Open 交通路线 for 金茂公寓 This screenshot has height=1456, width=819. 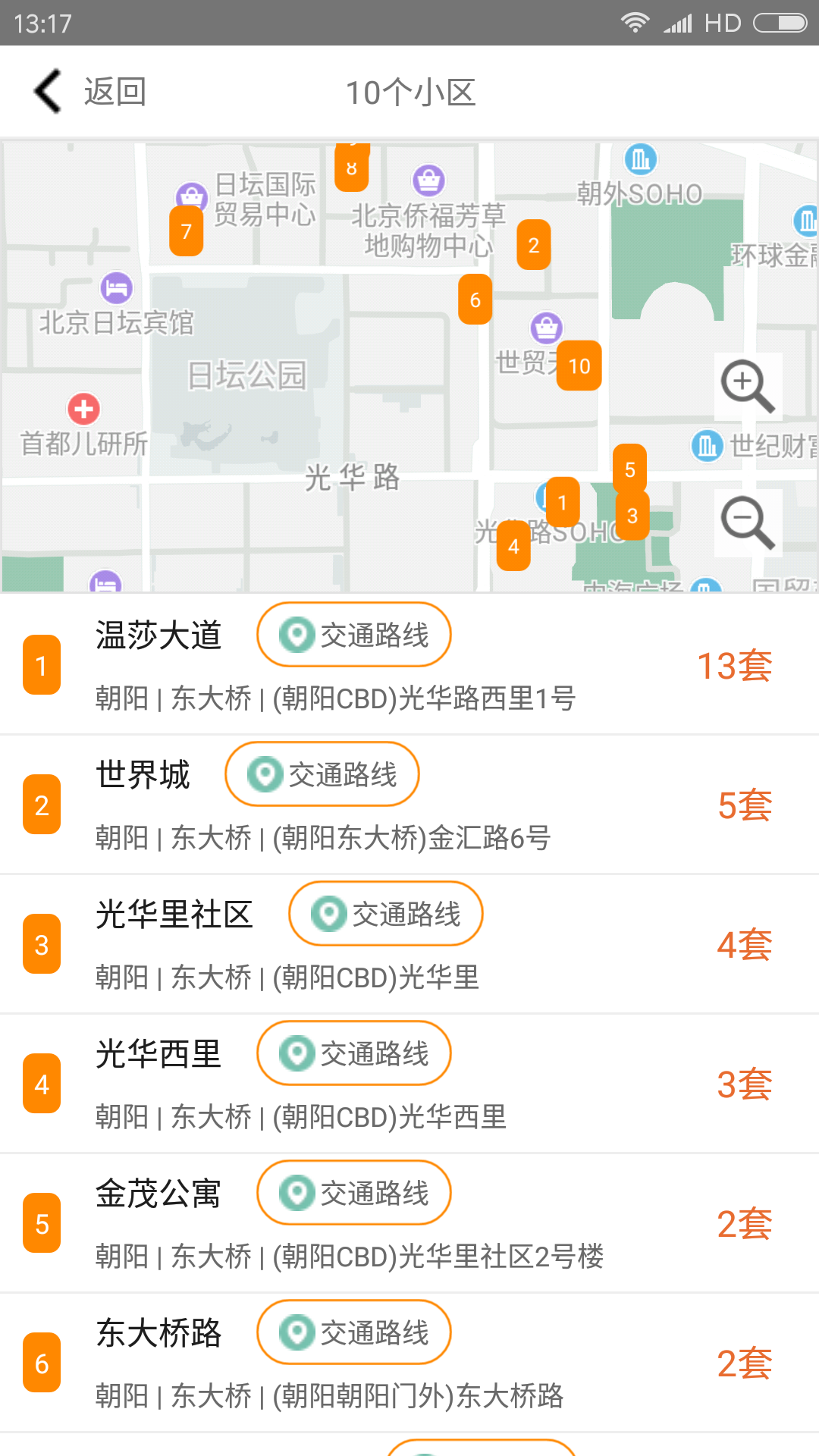[354, 1193]
